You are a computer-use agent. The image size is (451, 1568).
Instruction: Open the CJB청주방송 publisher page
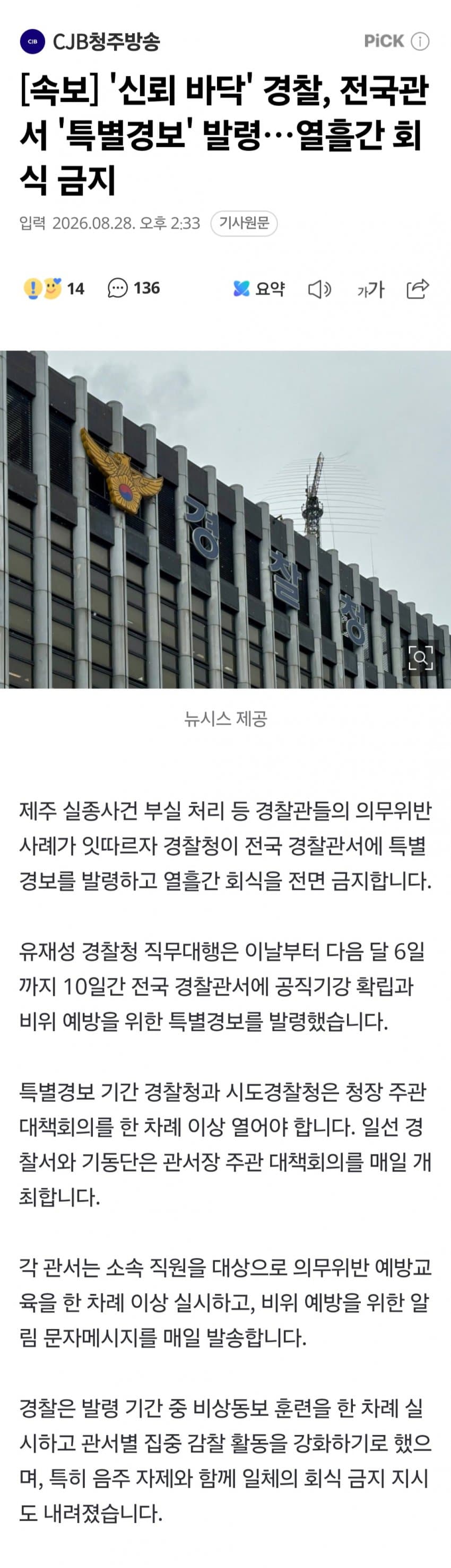point(90,41)
